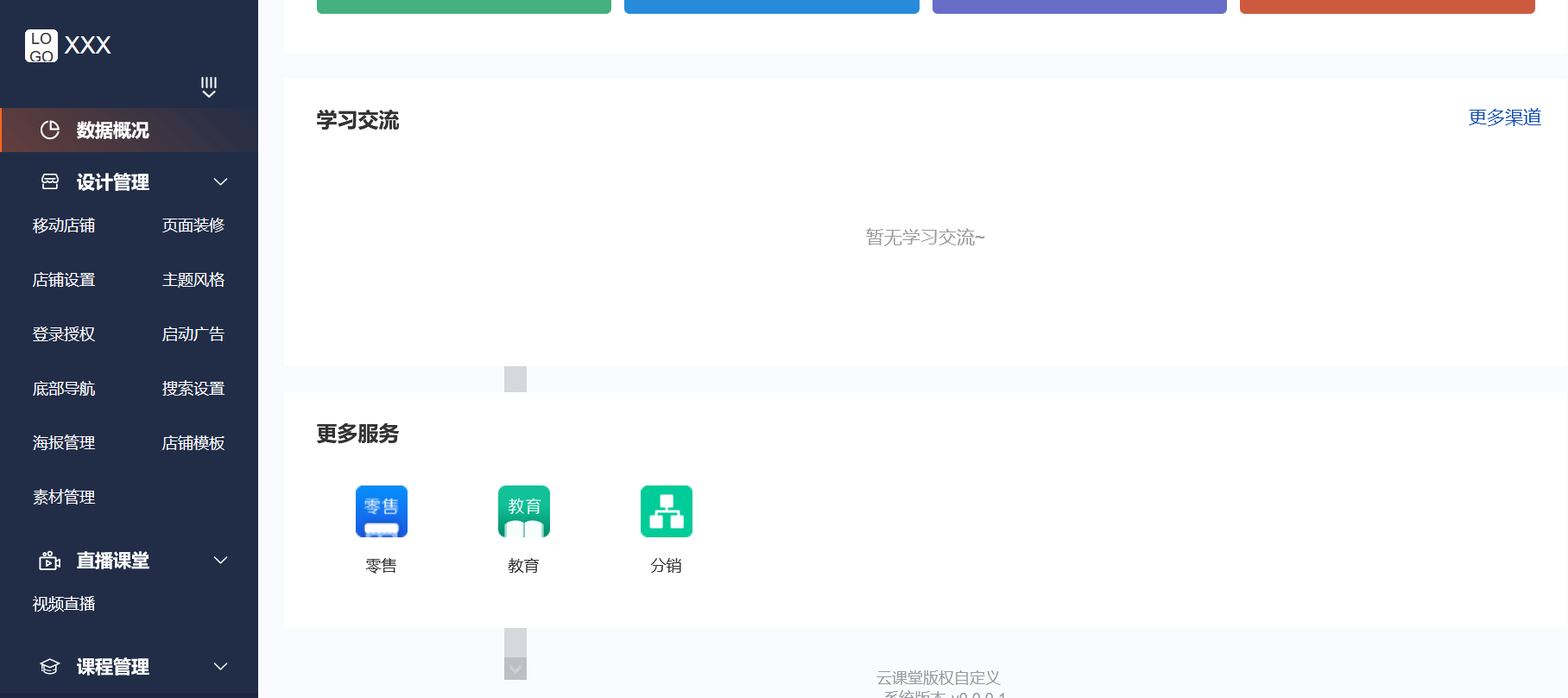Go to 底部导航
1568x698 pixels.
64,389
